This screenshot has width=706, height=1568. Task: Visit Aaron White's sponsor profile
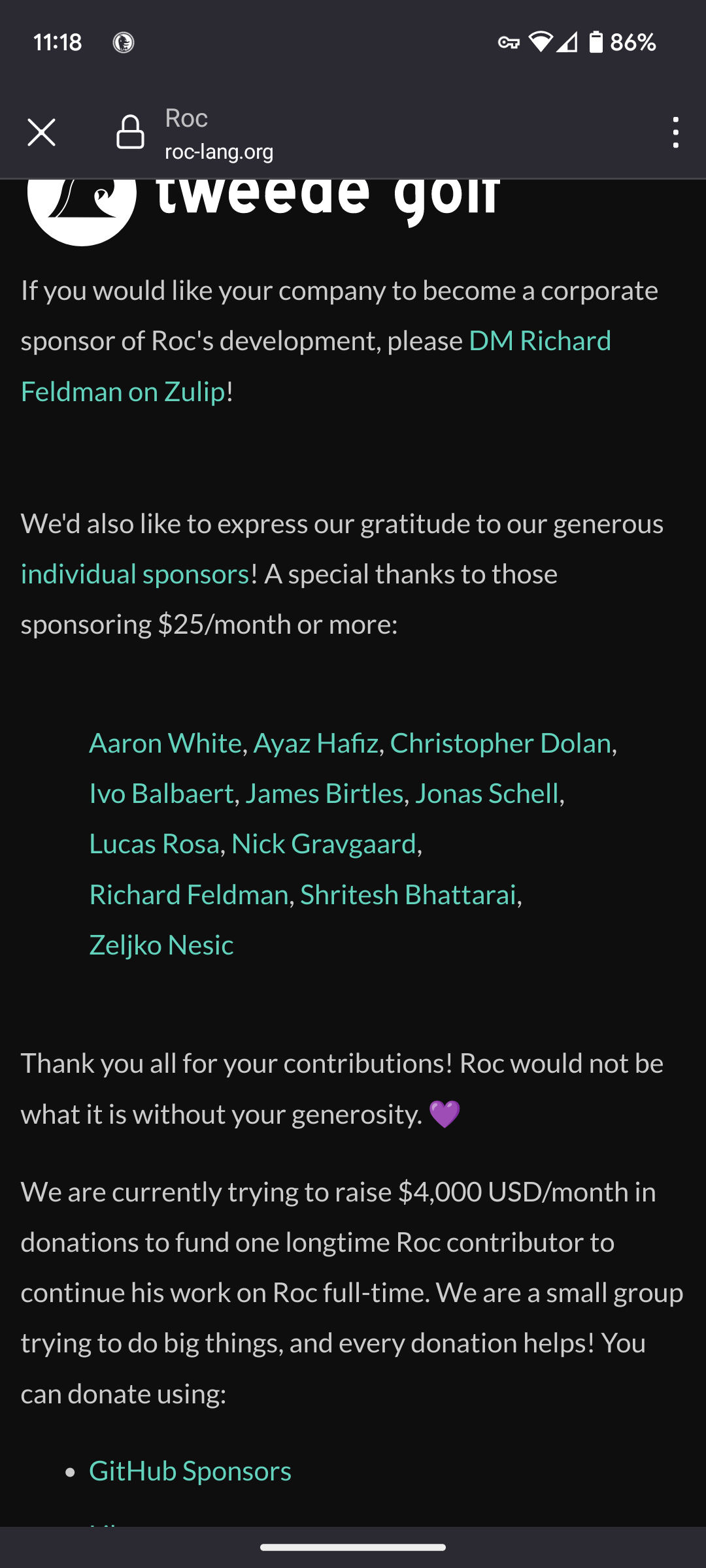tap(165, 743)
